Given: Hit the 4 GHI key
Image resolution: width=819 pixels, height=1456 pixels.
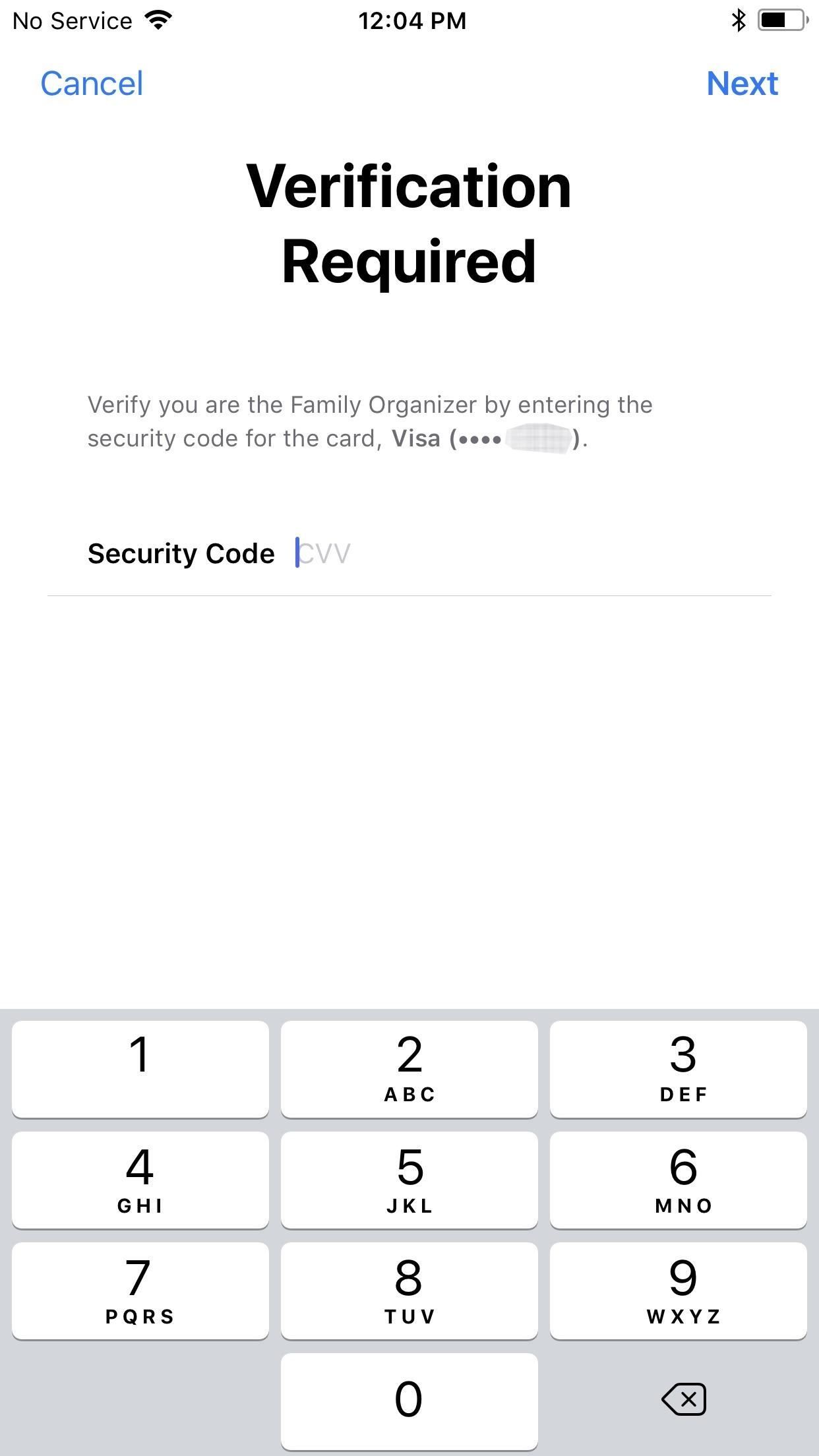Looking at the screenshot, I should [140, 1180].
